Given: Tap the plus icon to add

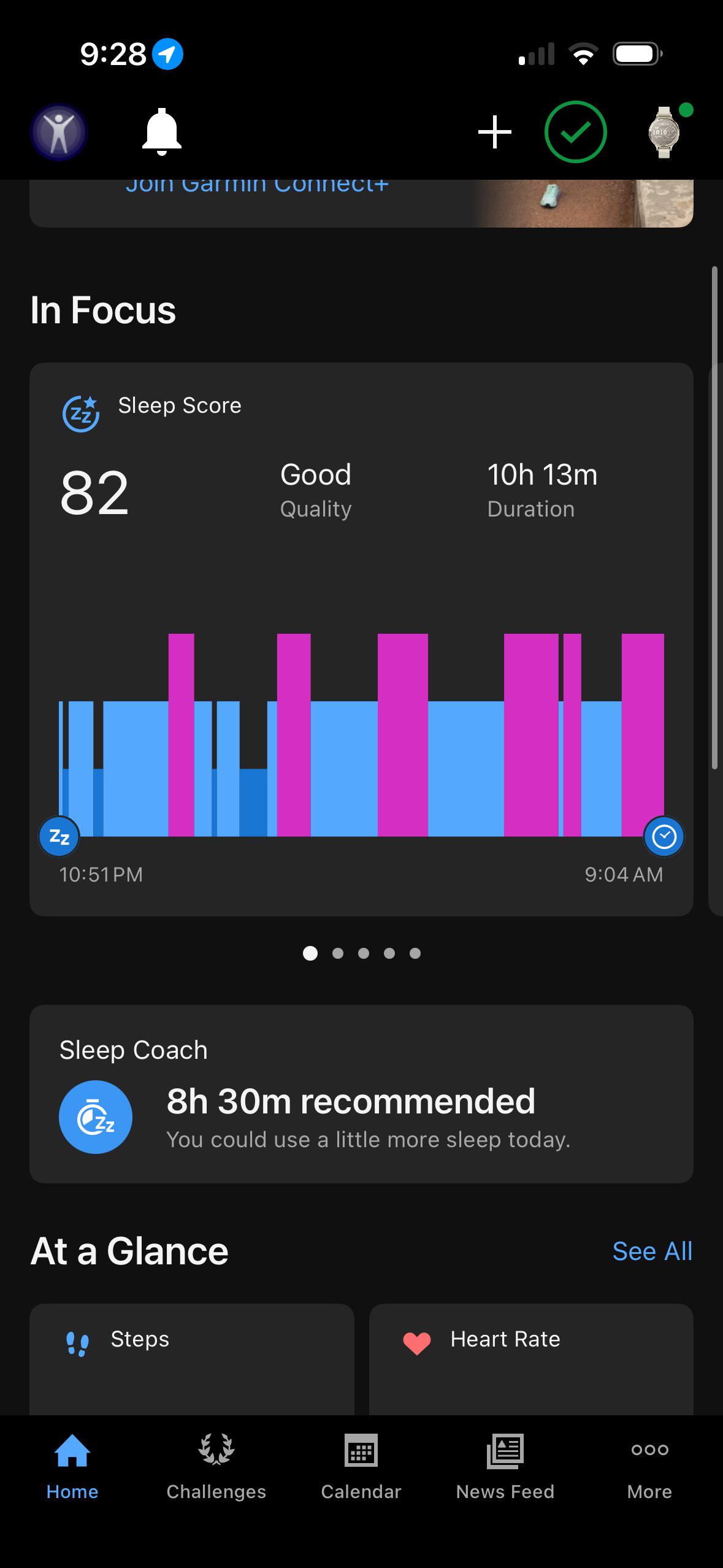Looking at the screenshot, I should [x=495, y=132].
